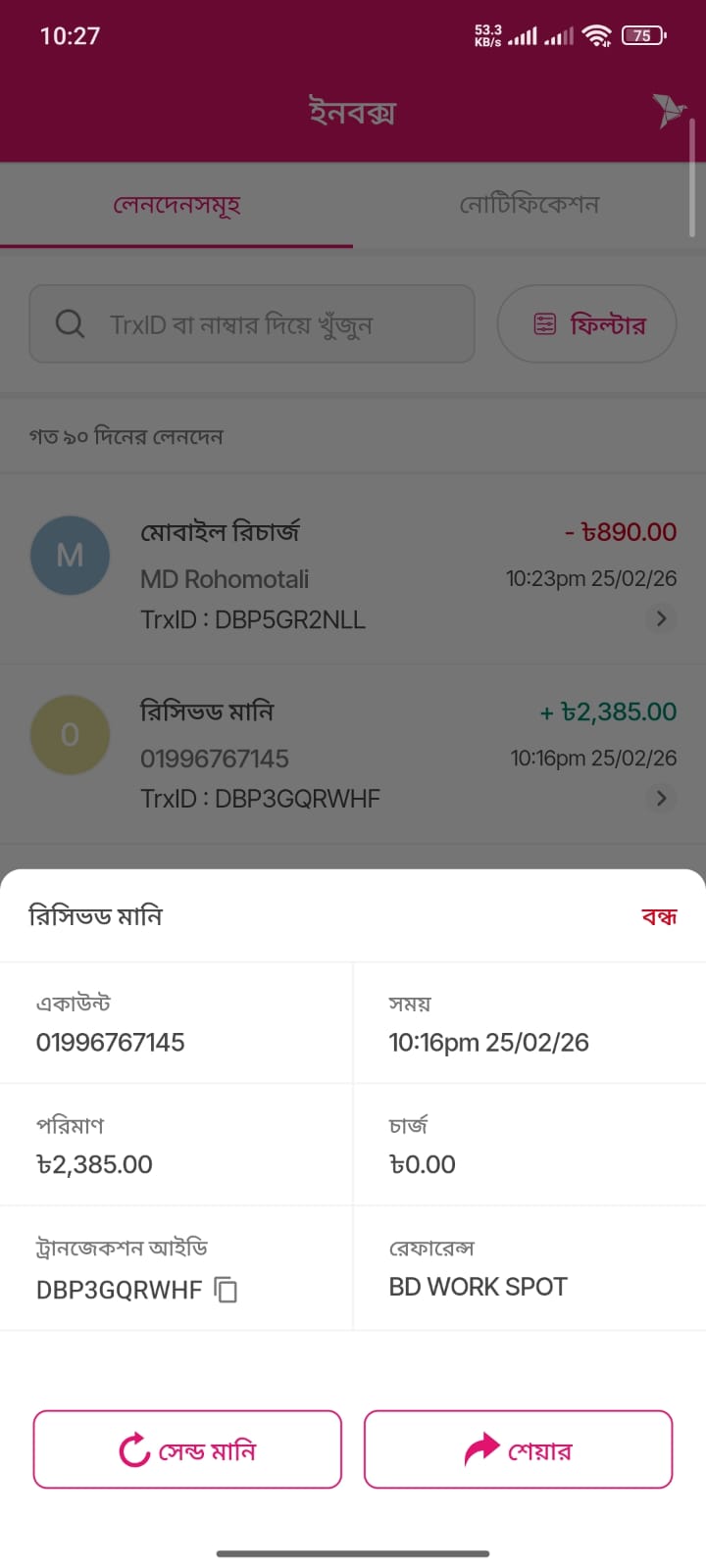Close the রিসিভড মানি details sheet

tap(659, 917)
